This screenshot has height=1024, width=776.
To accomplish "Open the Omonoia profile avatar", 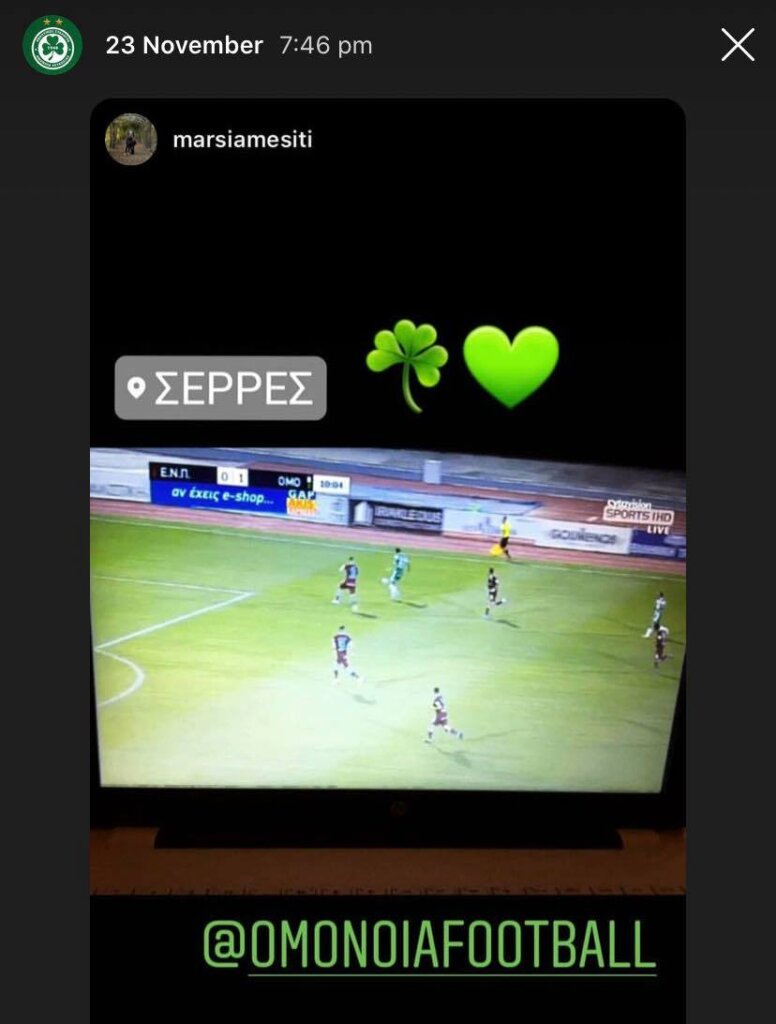I will coord(52,46).
